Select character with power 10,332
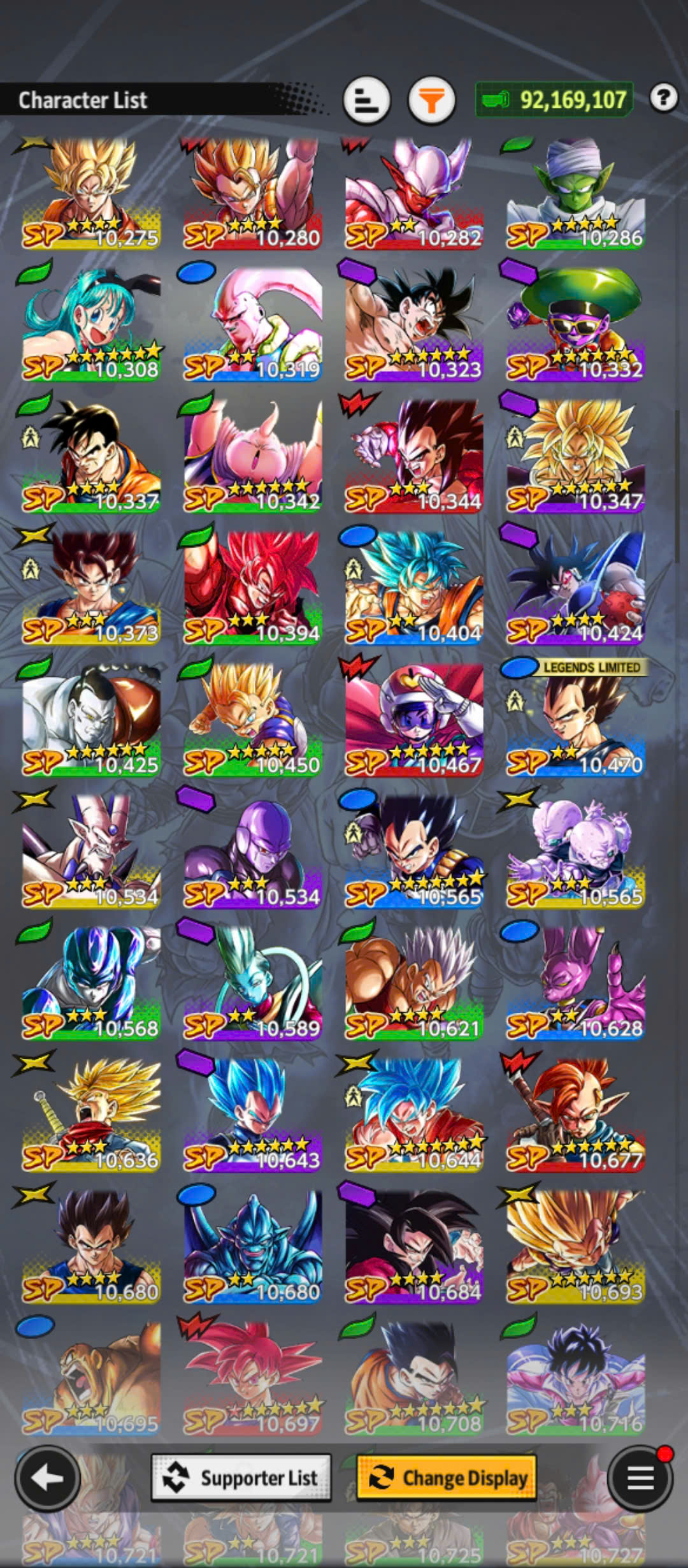Screen dimensions: 688x1568 (x=575, y=324)
